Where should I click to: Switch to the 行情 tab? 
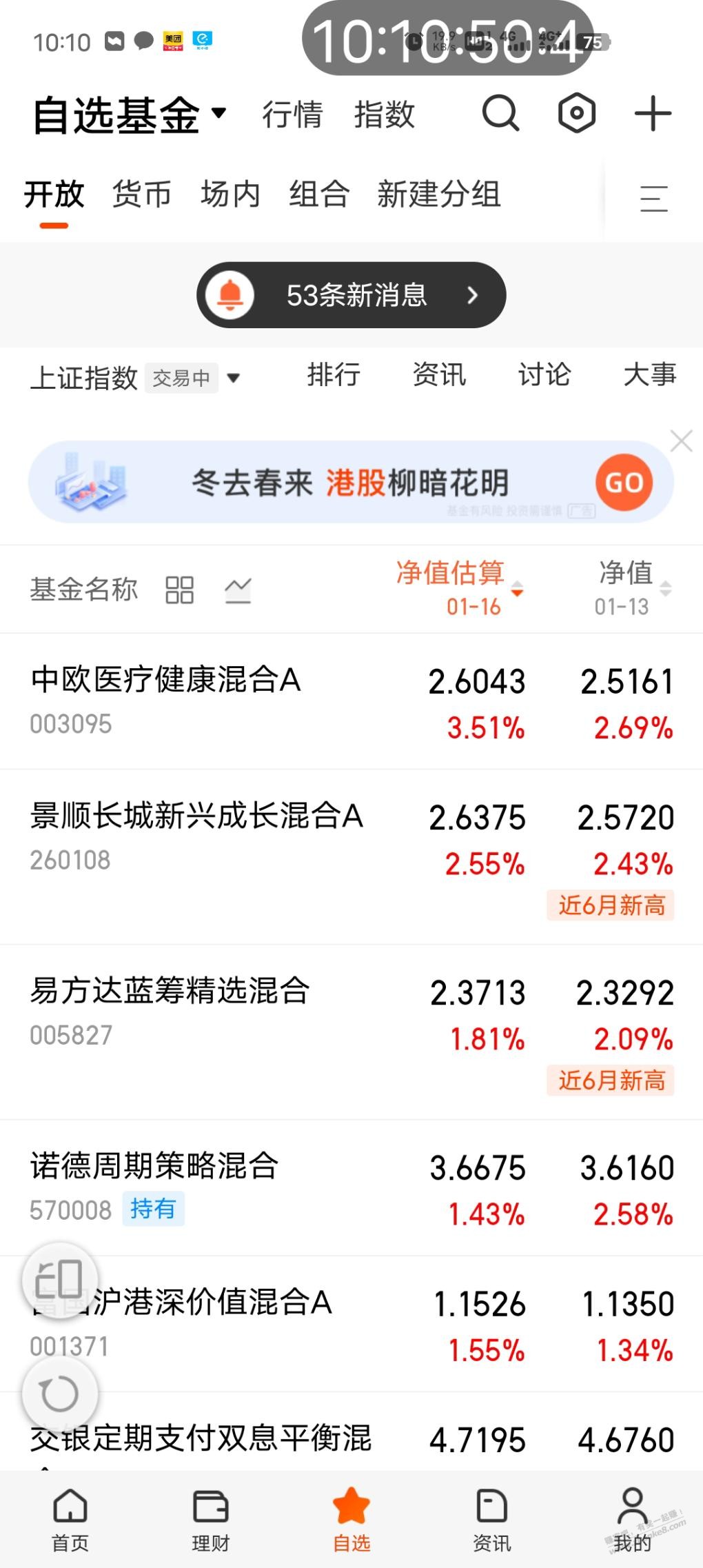[x=292, y=114]
